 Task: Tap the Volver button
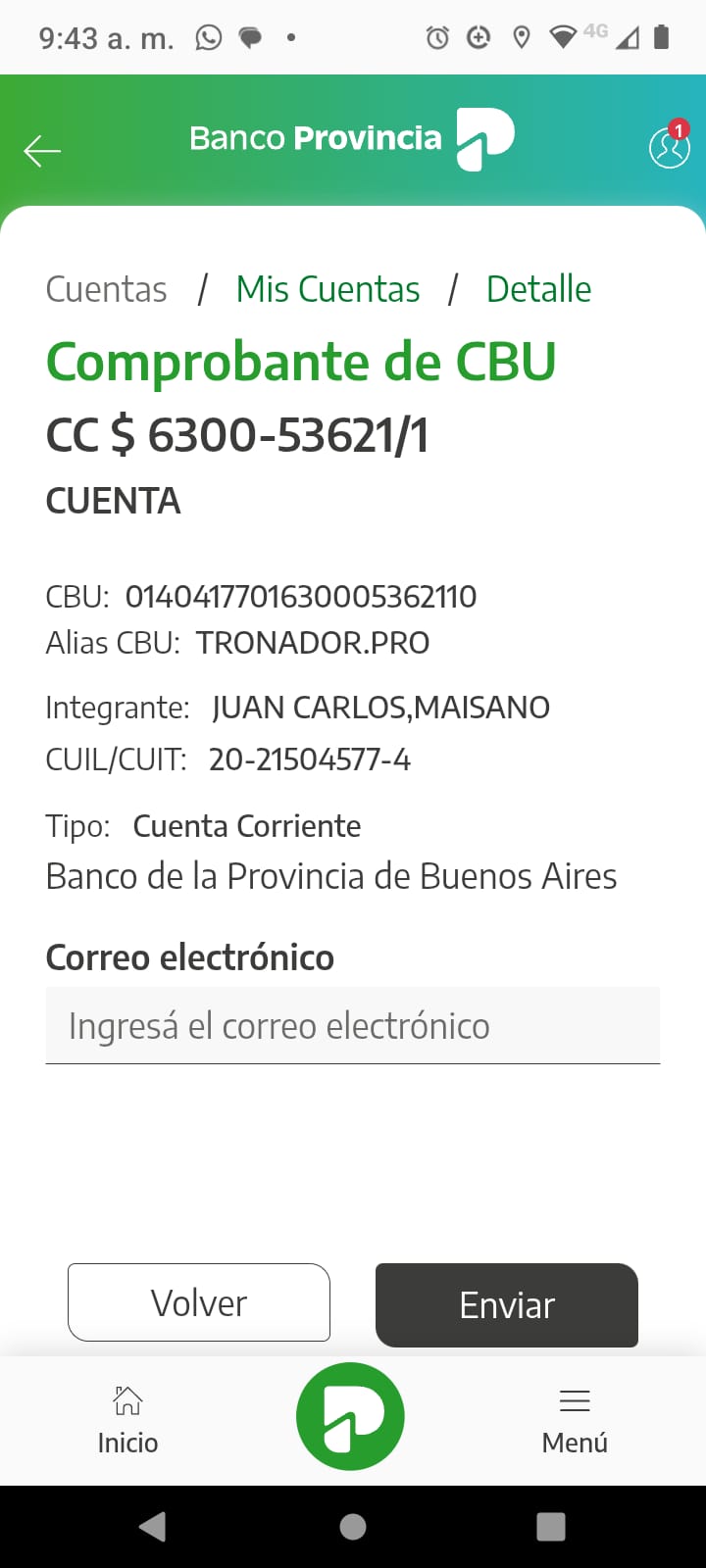[199, 1302]
